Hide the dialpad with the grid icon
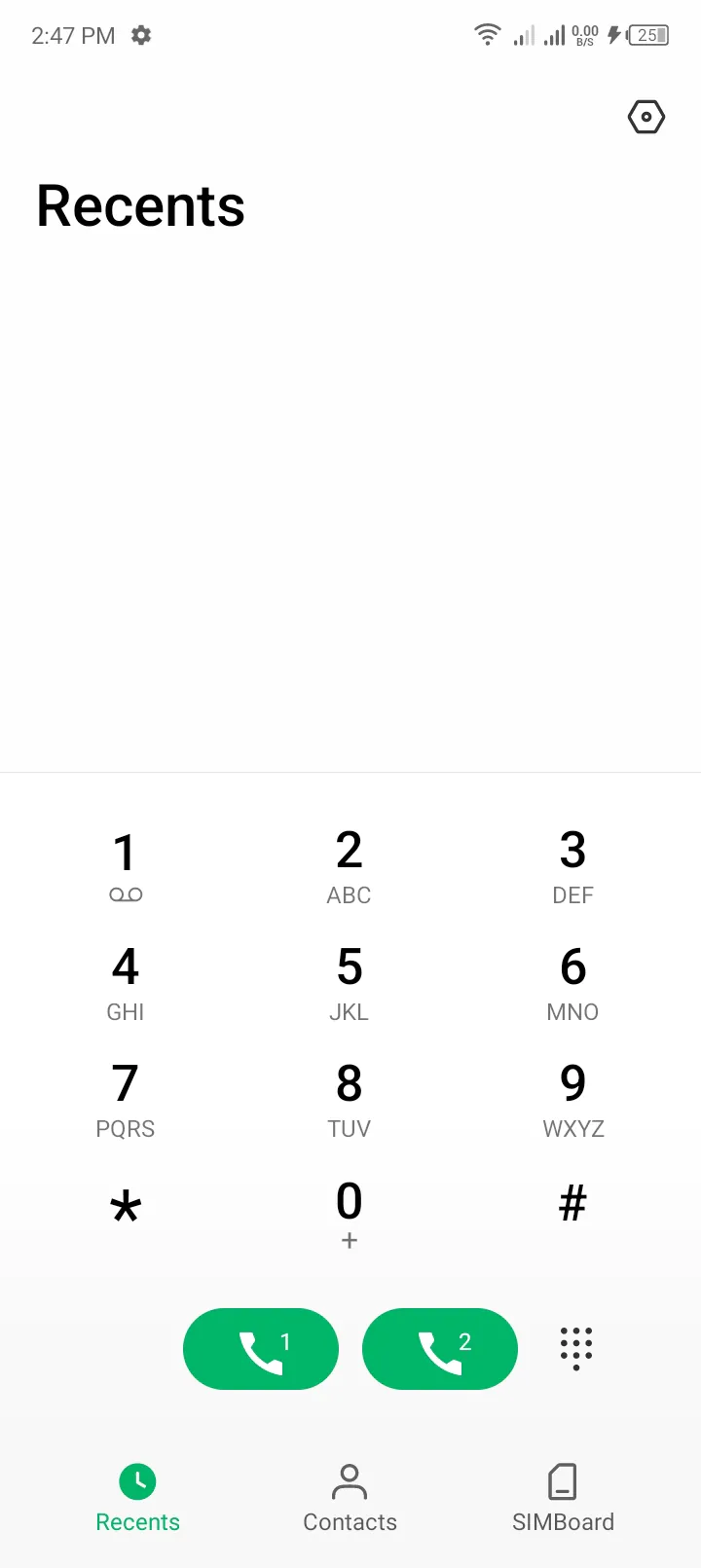701x1568 pixels. pyautogui.click(x=575, y=1348)
